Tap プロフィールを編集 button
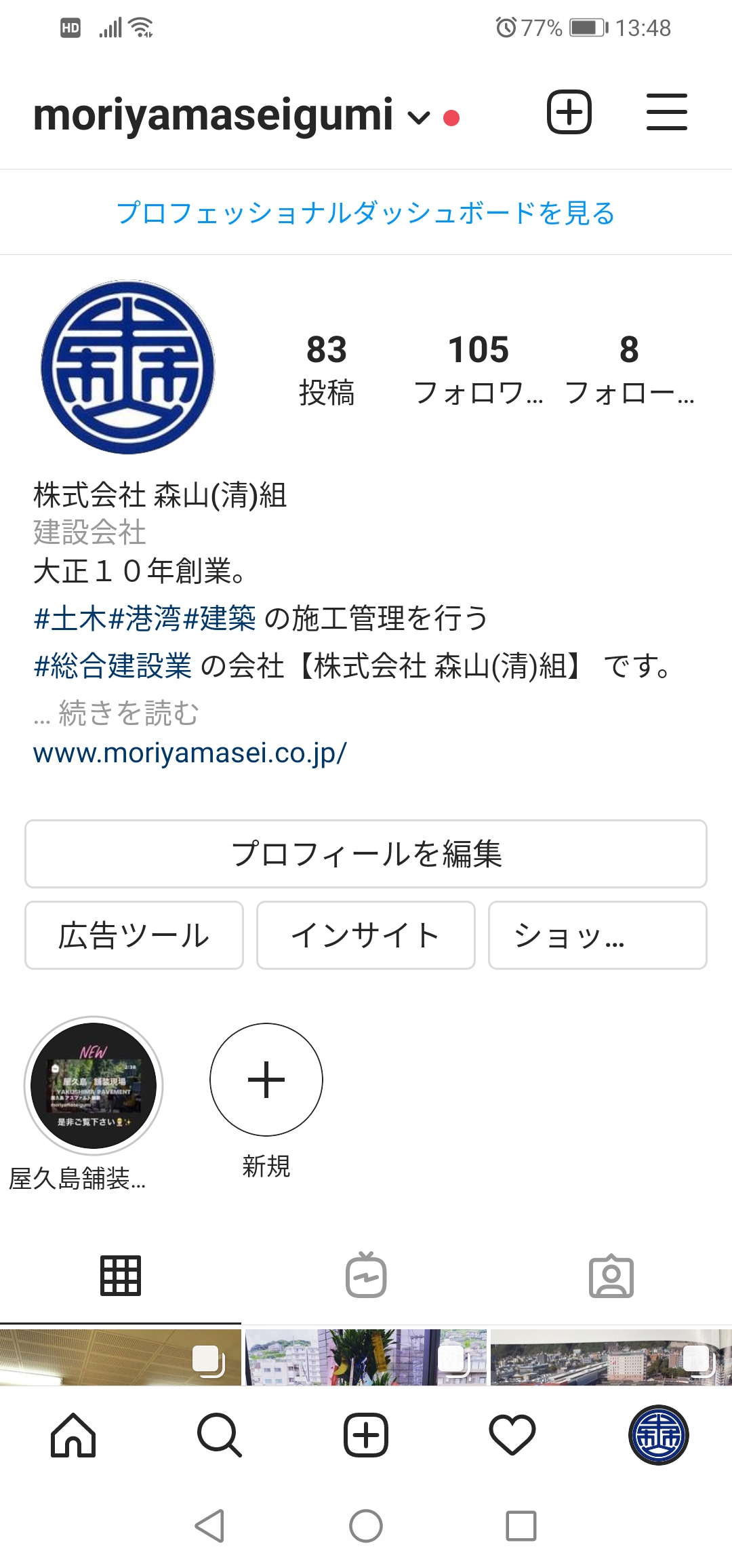 click(x=365, y=853)
